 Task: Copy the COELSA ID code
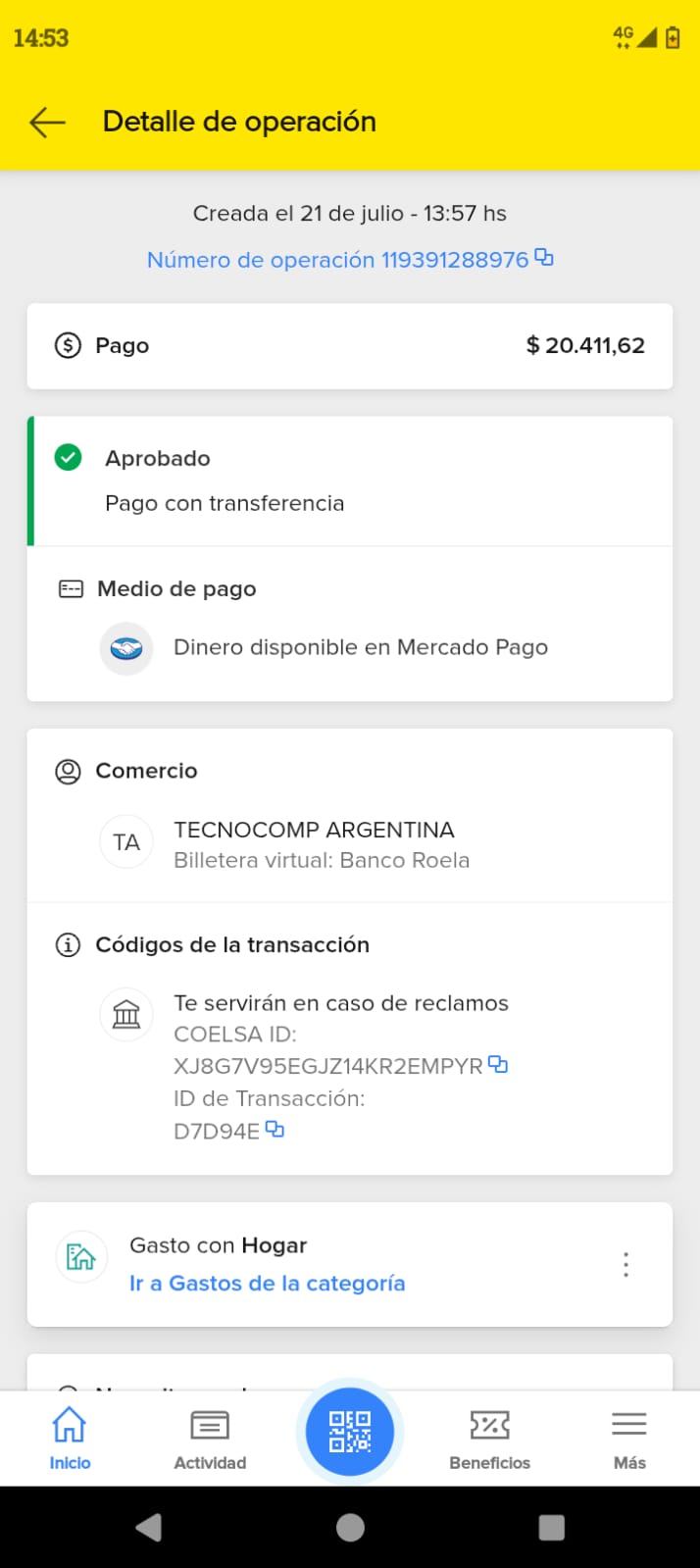(x=498, y=1064)
